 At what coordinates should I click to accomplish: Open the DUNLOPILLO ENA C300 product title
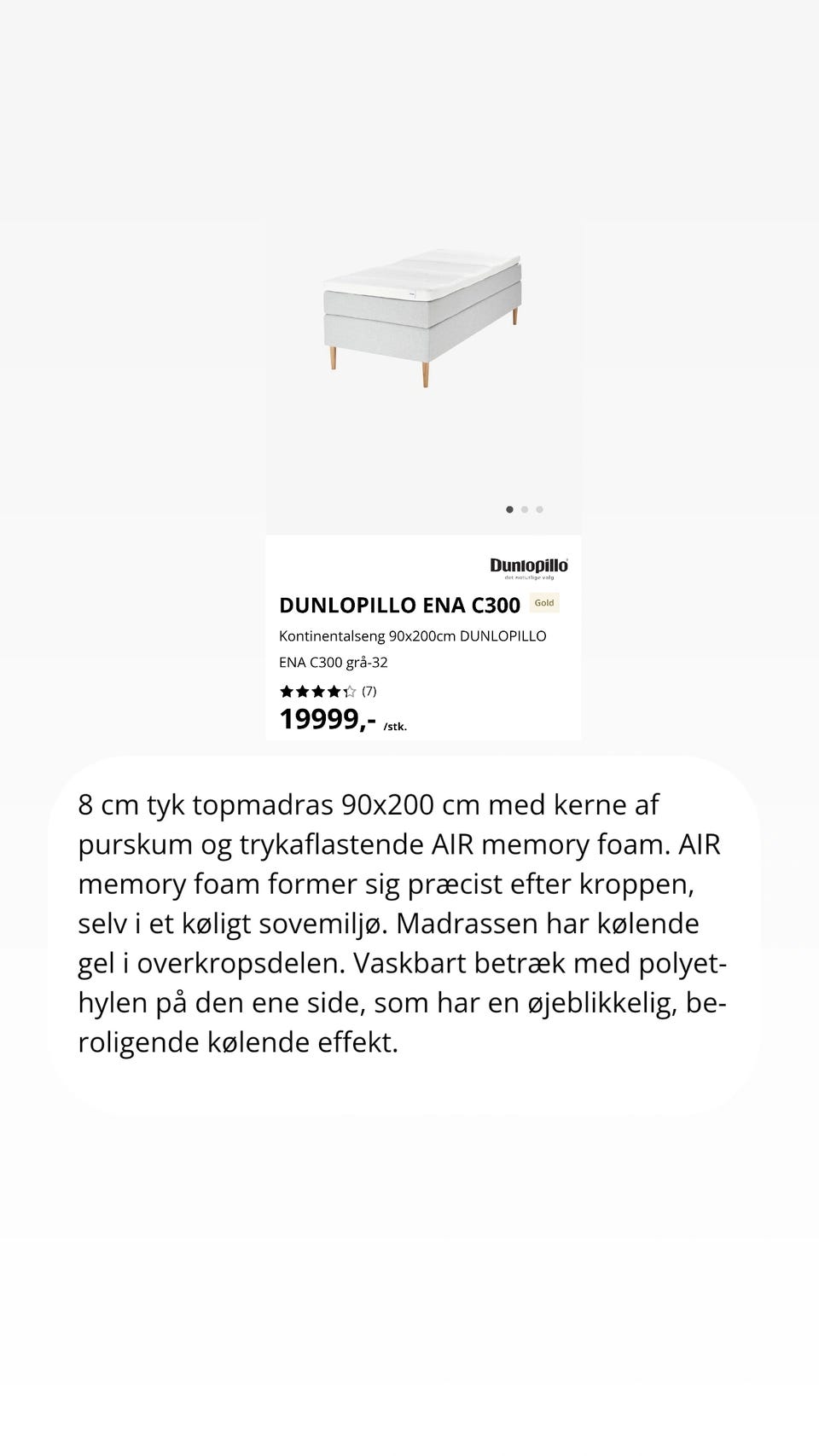(399, 605)
